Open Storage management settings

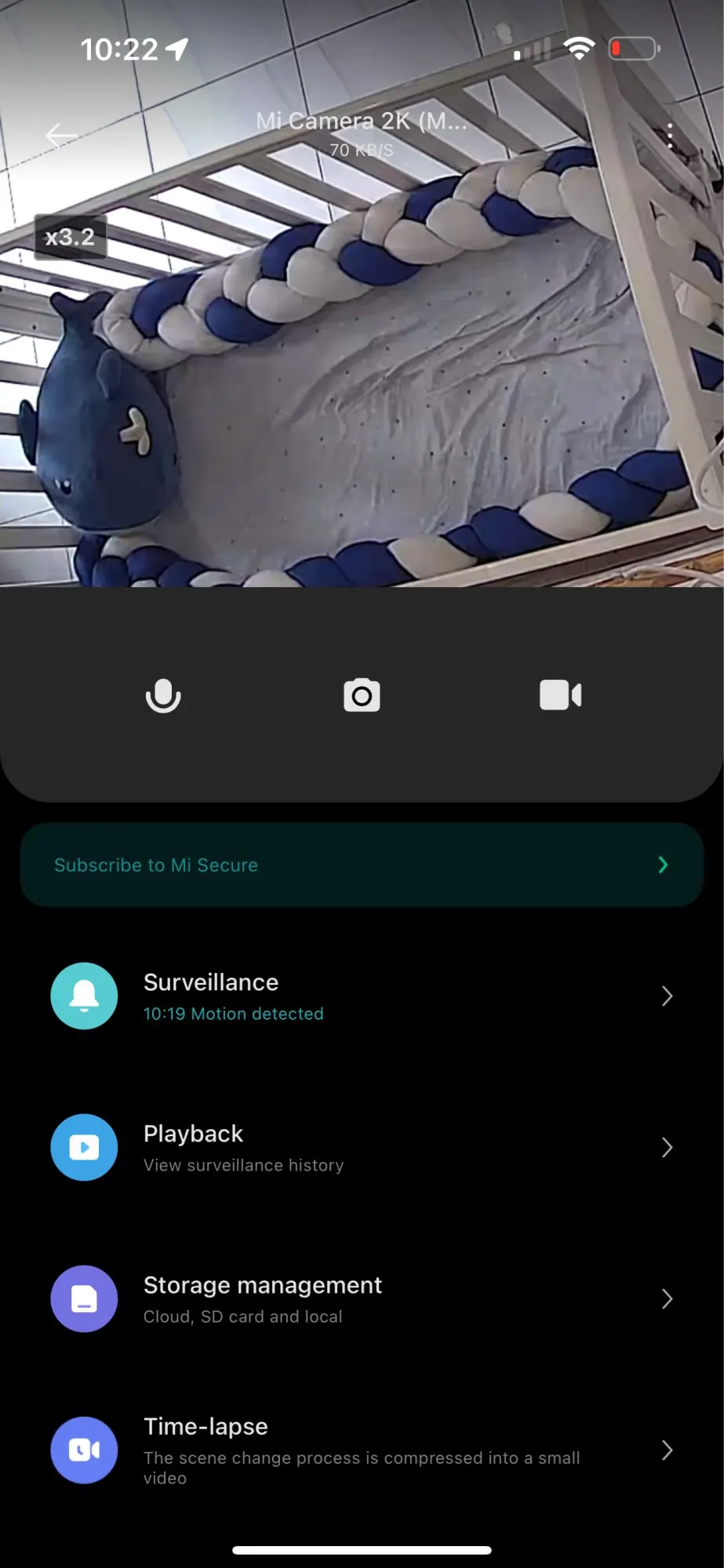tap(362, 1299)
